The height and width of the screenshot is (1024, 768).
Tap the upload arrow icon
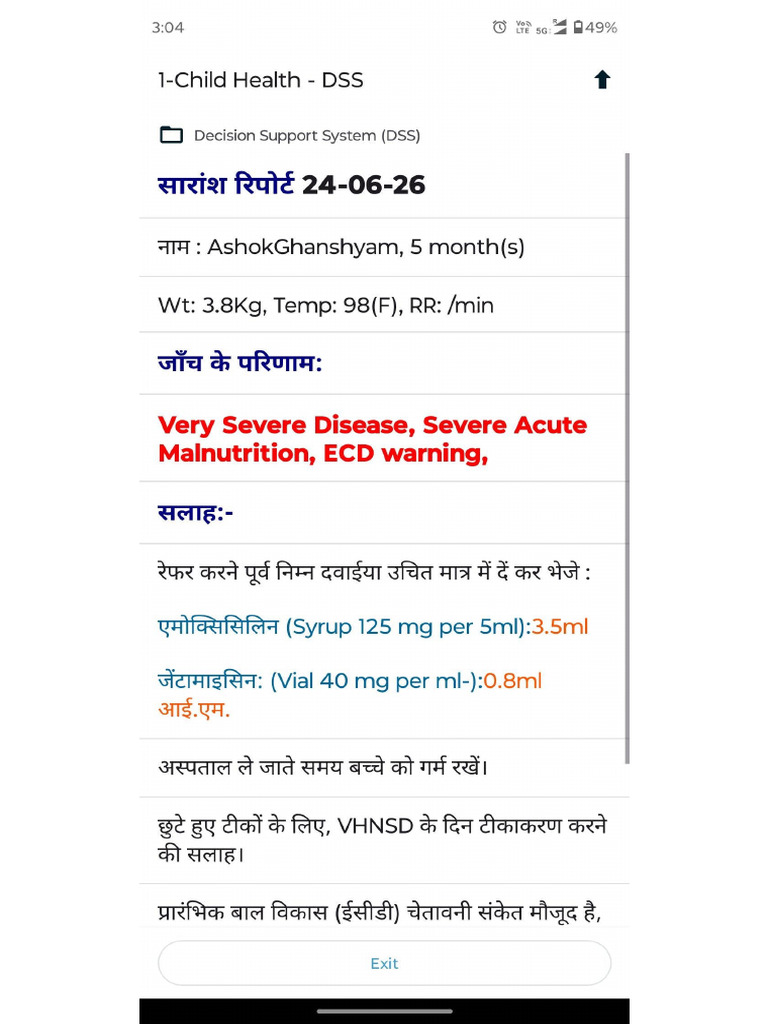pos(602,80)
